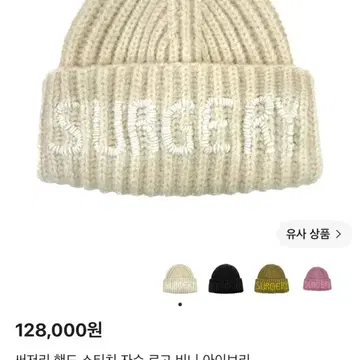Image resolution: width=360 pixels, height=360 pixels.
Task: Select the pink beanie color thumbnail
Action: [317, 279]
